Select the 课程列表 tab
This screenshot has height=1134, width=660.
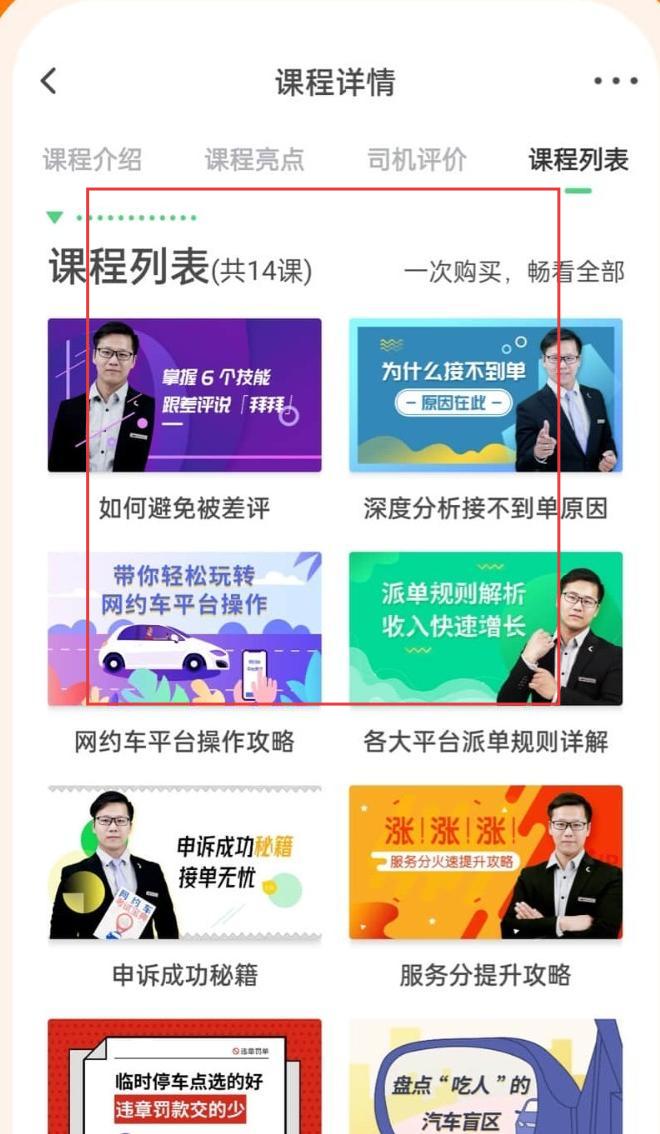click(578, 159)
